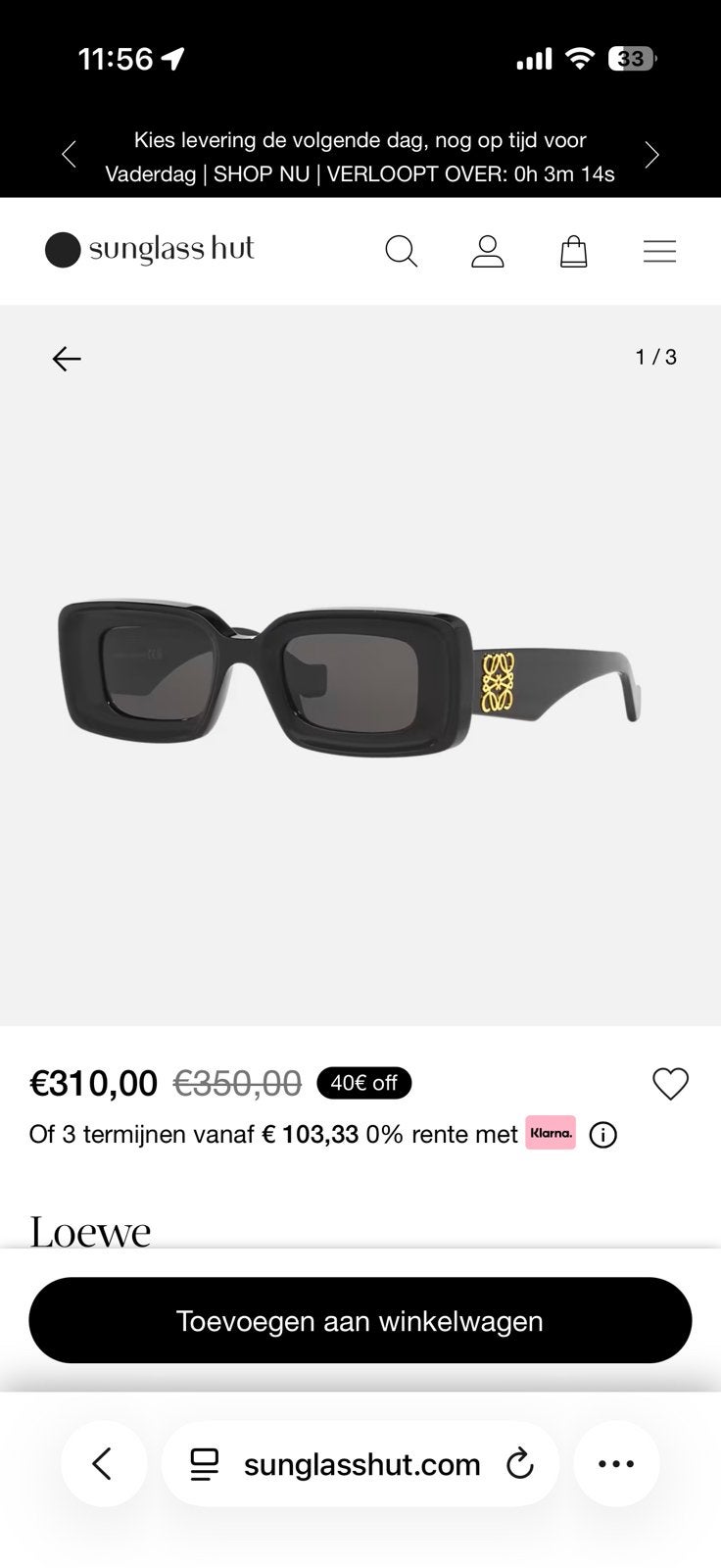Viewport: 721px width, 1568px height.
Task: Open the search magnifier icon
Action: [x=401, y=251]
